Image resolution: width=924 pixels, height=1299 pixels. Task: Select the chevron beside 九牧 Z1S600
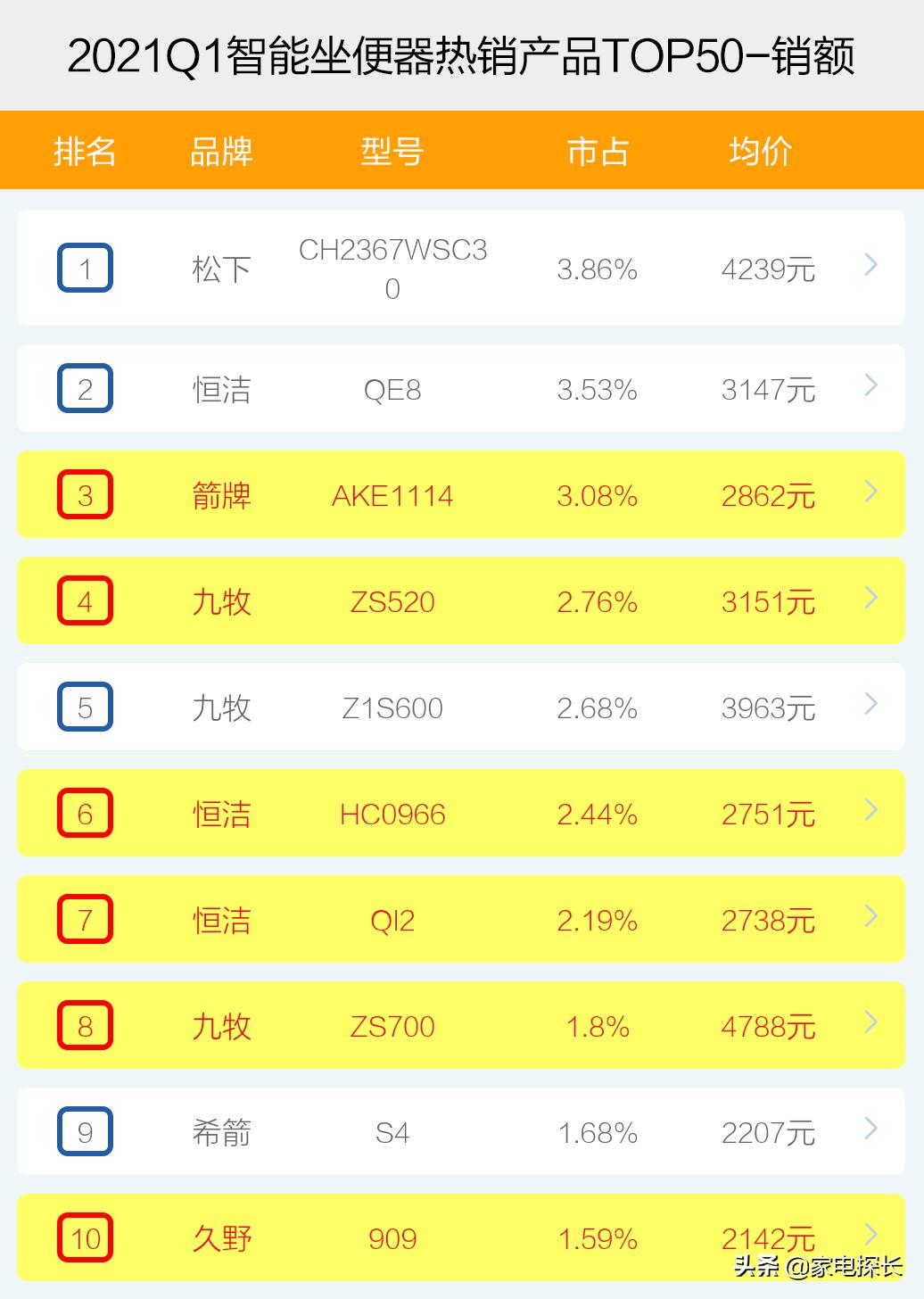[869, 704]
